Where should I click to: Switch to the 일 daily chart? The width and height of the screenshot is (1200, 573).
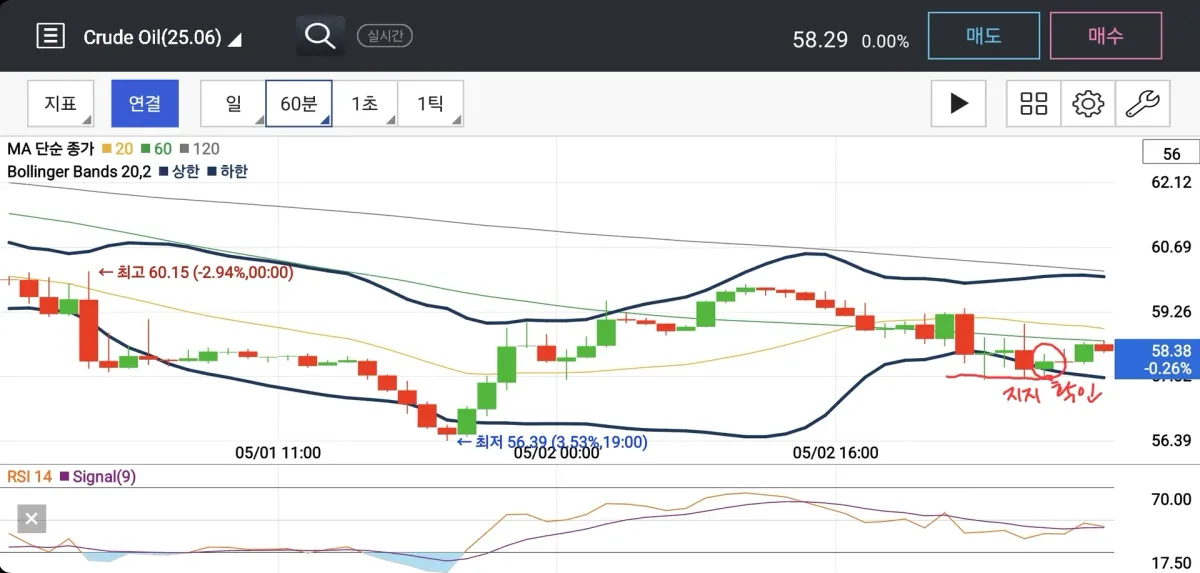[233, 103]
